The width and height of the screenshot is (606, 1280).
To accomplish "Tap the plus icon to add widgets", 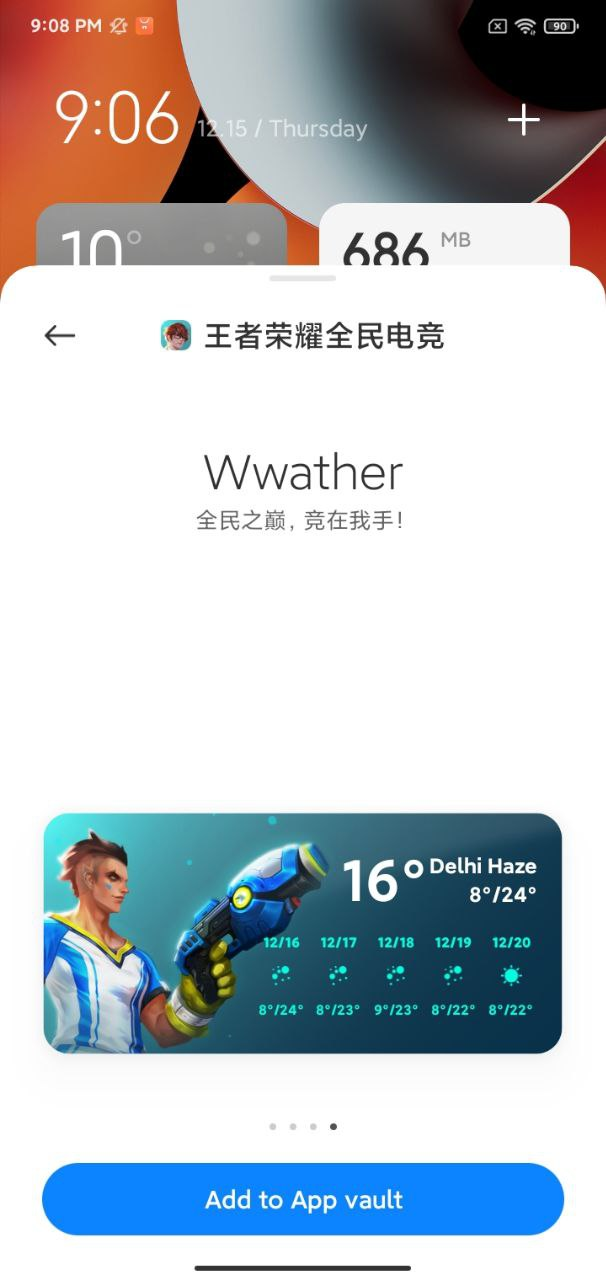I will pyautogui.click(x=524, y=121).
